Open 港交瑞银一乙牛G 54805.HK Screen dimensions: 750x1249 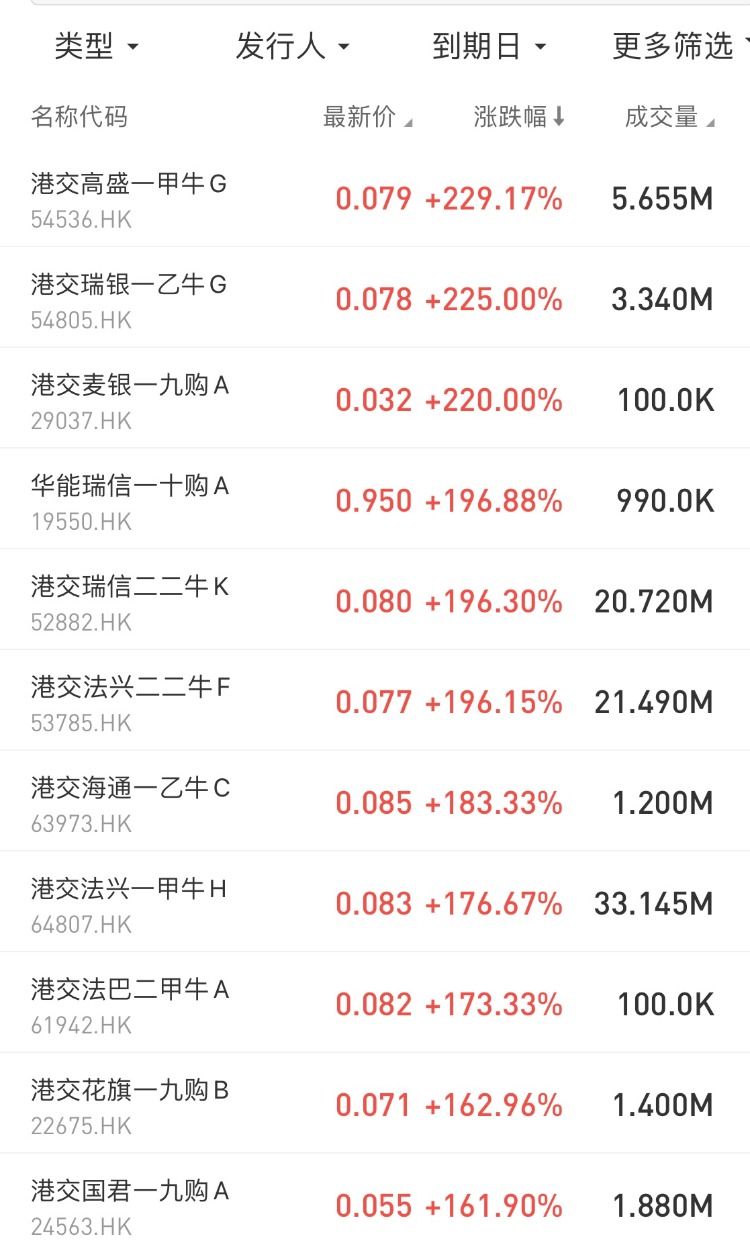coord(129,299)
